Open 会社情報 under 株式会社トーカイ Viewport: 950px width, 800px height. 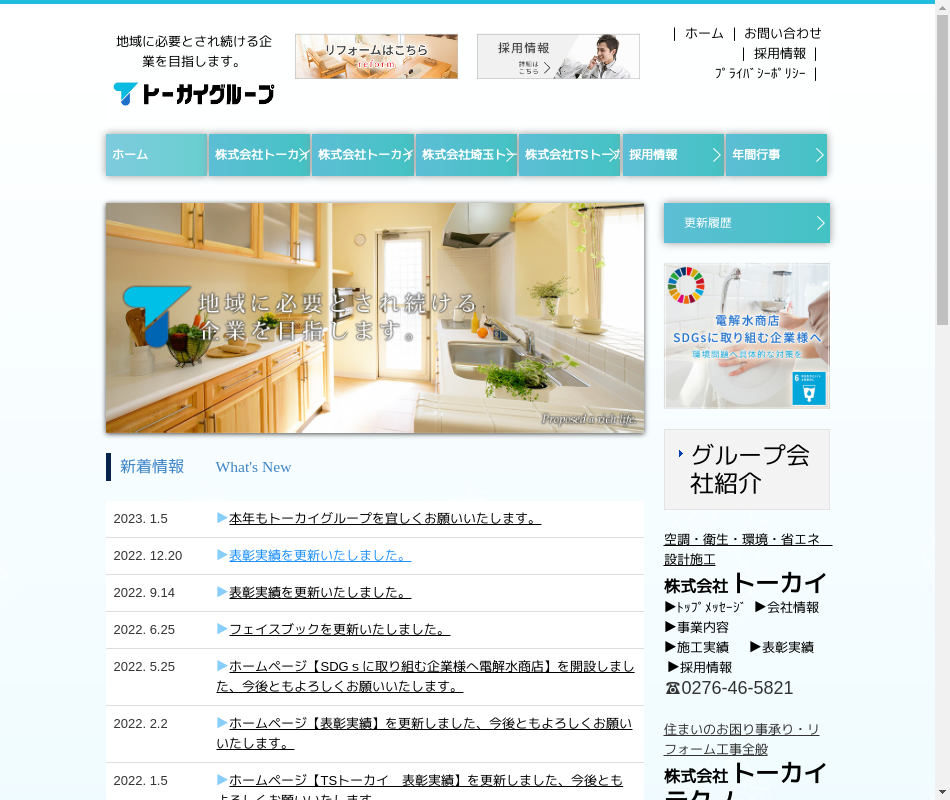pos(792,607)
